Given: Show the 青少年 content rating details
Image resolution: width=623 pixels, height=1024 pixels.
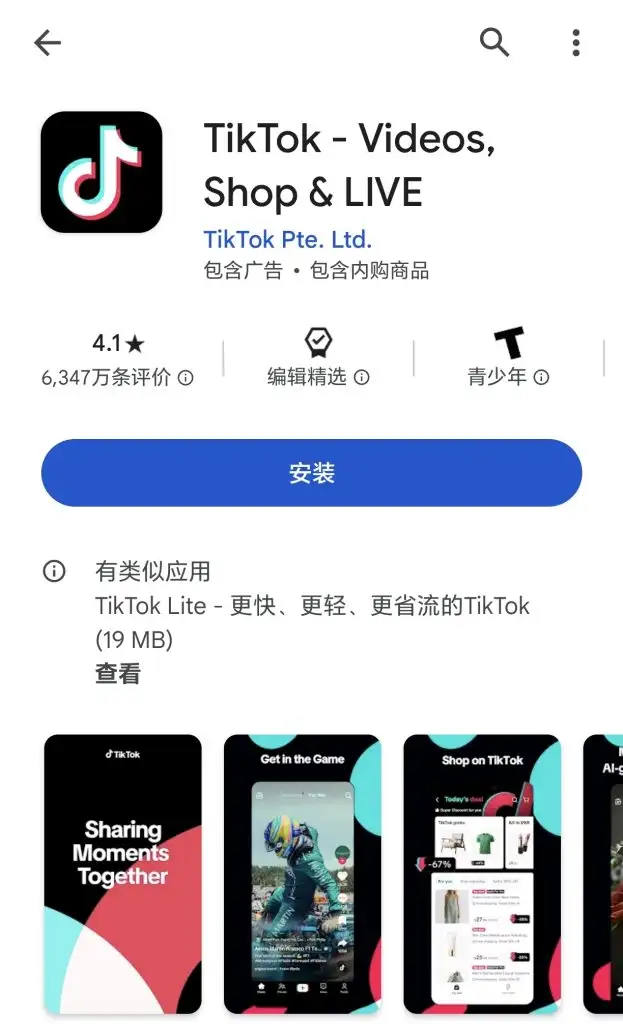Looking at the screenshot, I should [x=508, y=377].
